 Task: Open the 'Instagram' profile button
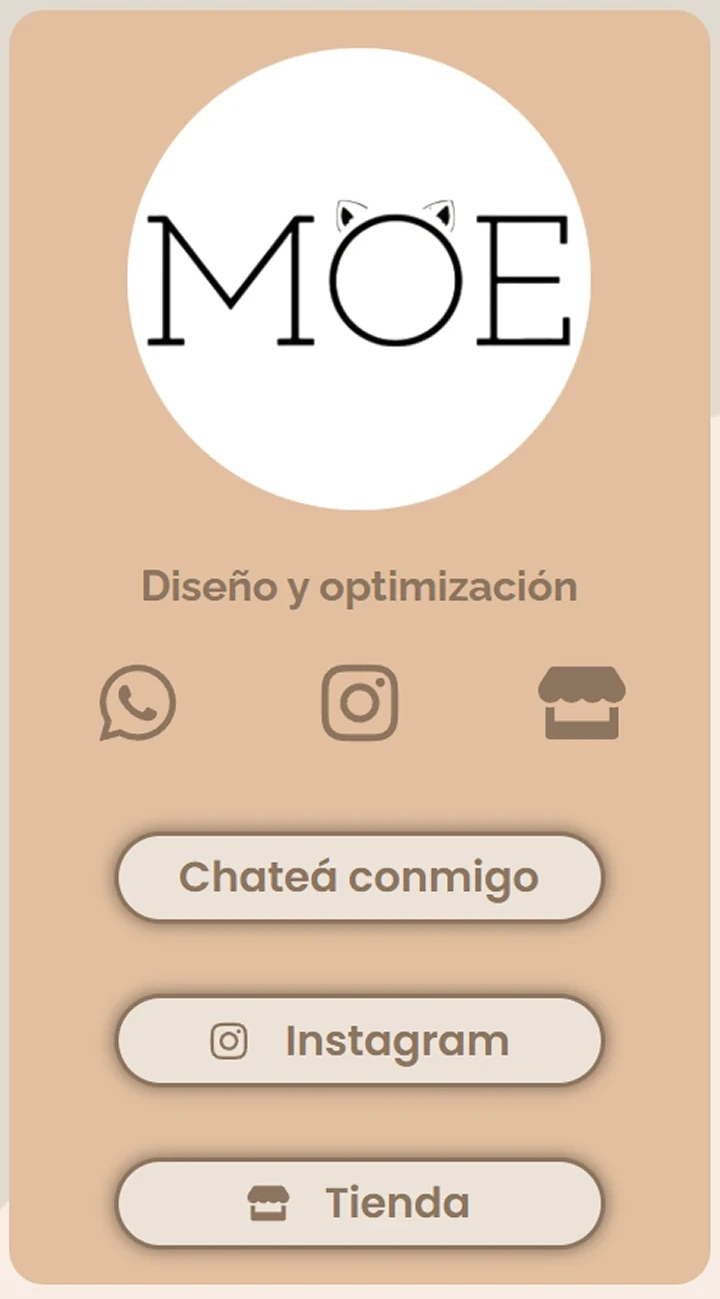pos(360,1040)
